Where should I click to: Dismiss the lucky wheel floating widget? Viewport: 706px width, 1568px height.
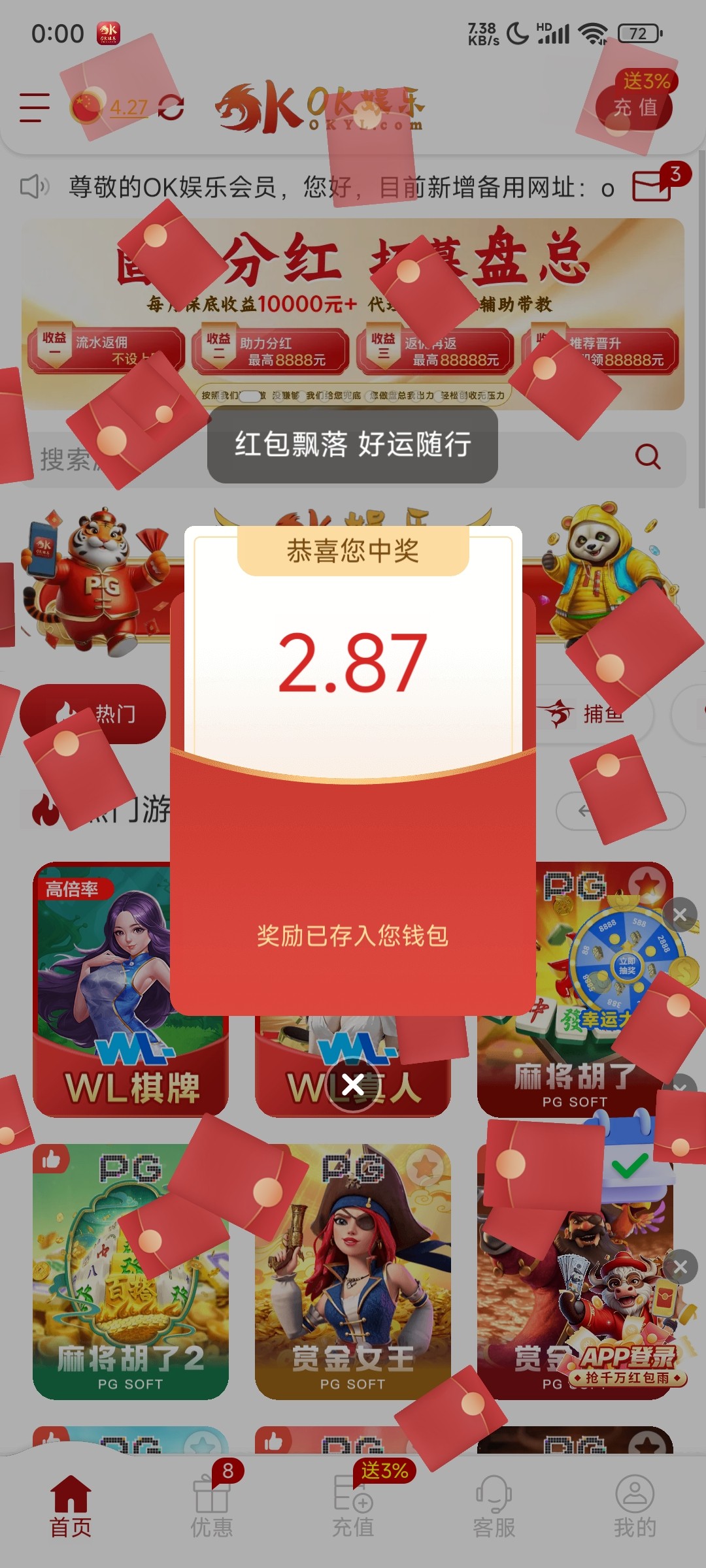tap(680, 915)
